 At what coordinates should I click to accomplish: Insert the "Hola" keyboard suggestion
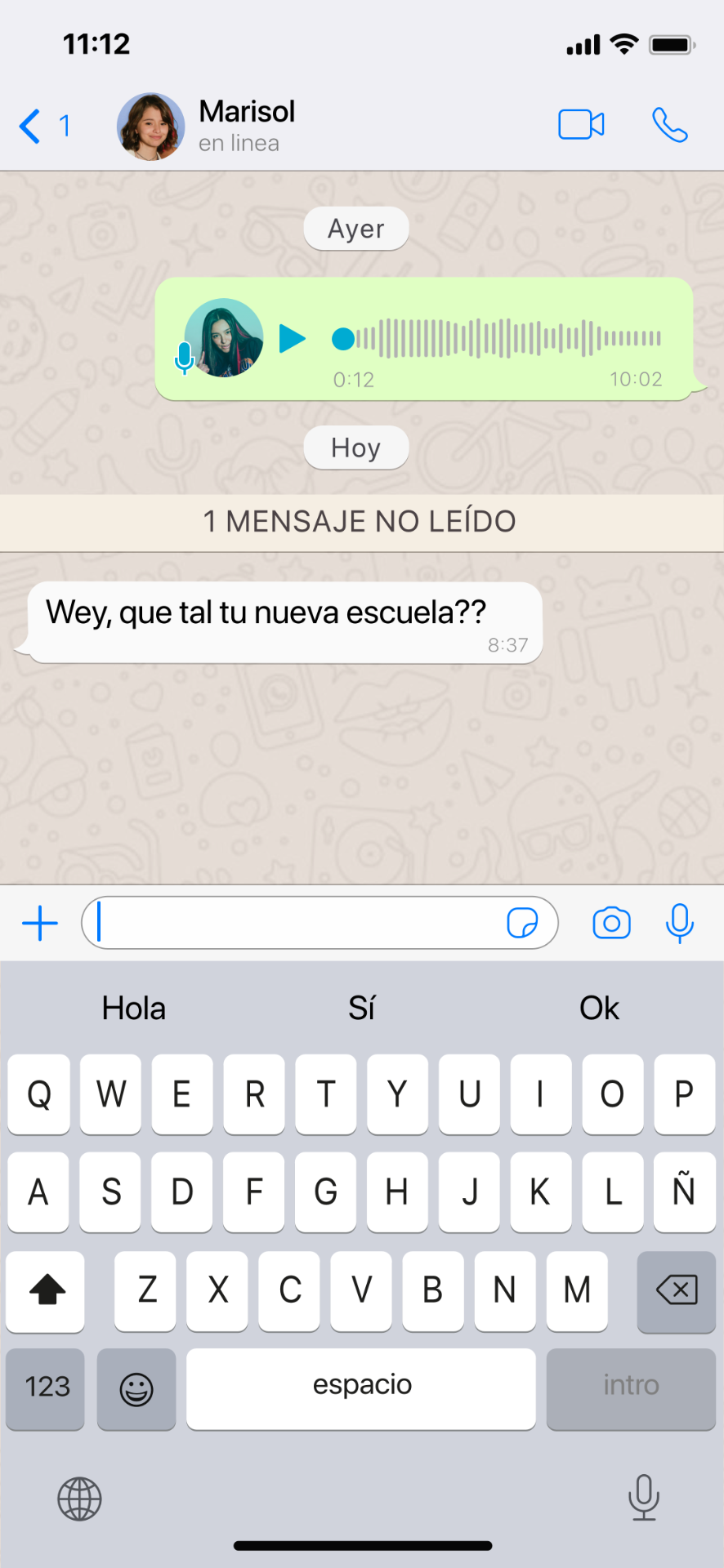tap(134, 1009)
